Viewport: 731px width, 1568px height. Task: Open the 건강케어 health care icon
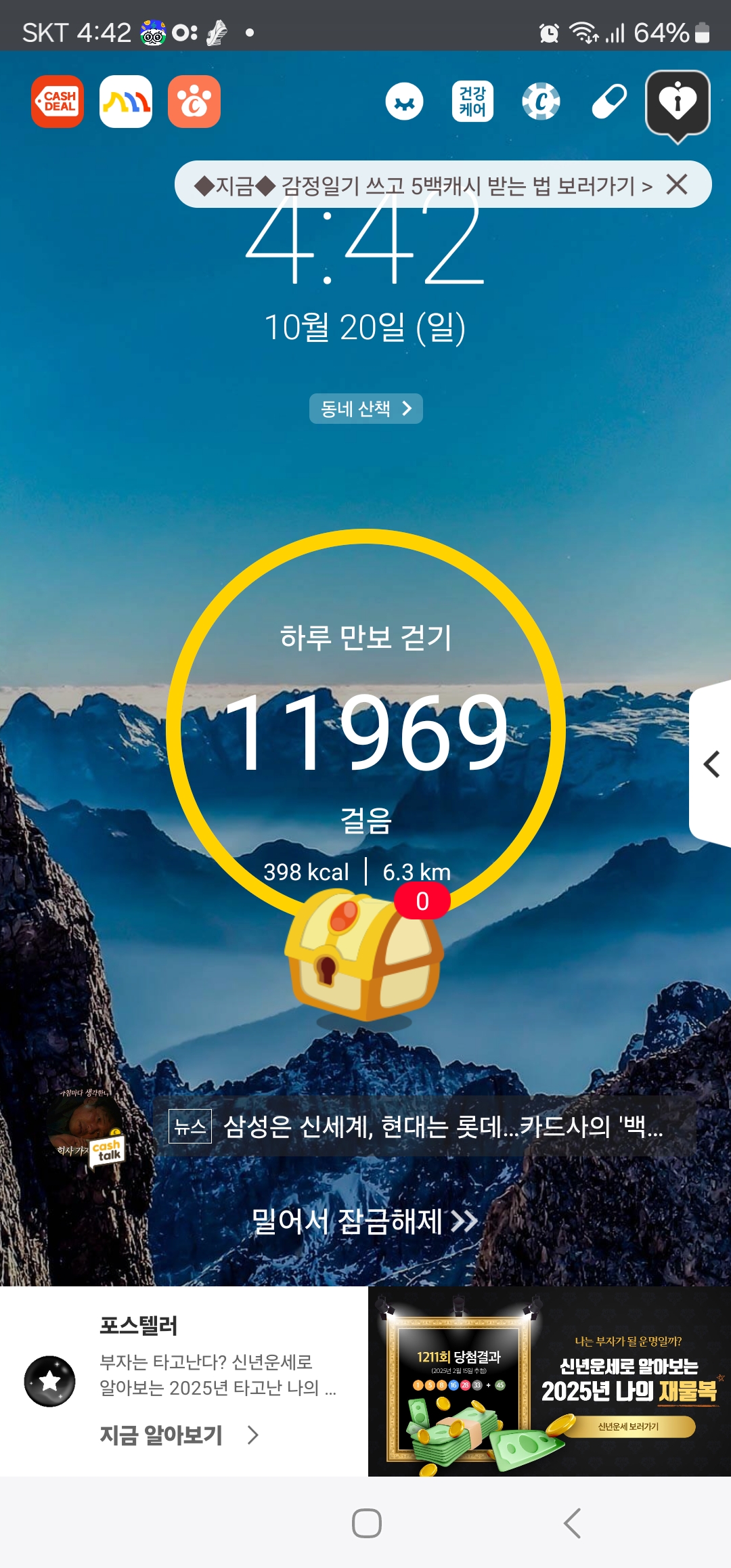472,102
